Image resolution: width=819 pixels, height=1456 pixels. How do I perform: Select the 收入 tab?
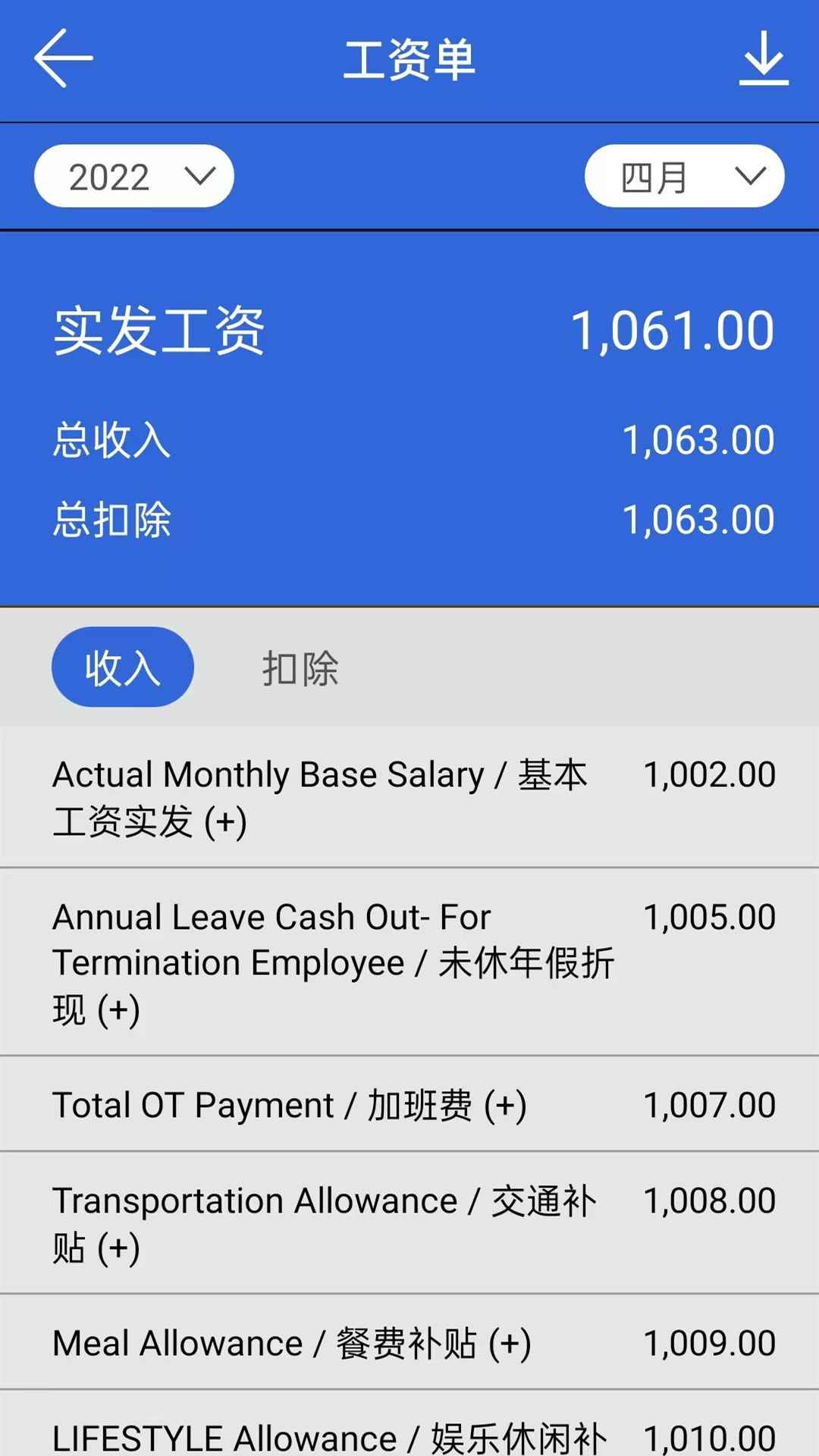122,667
